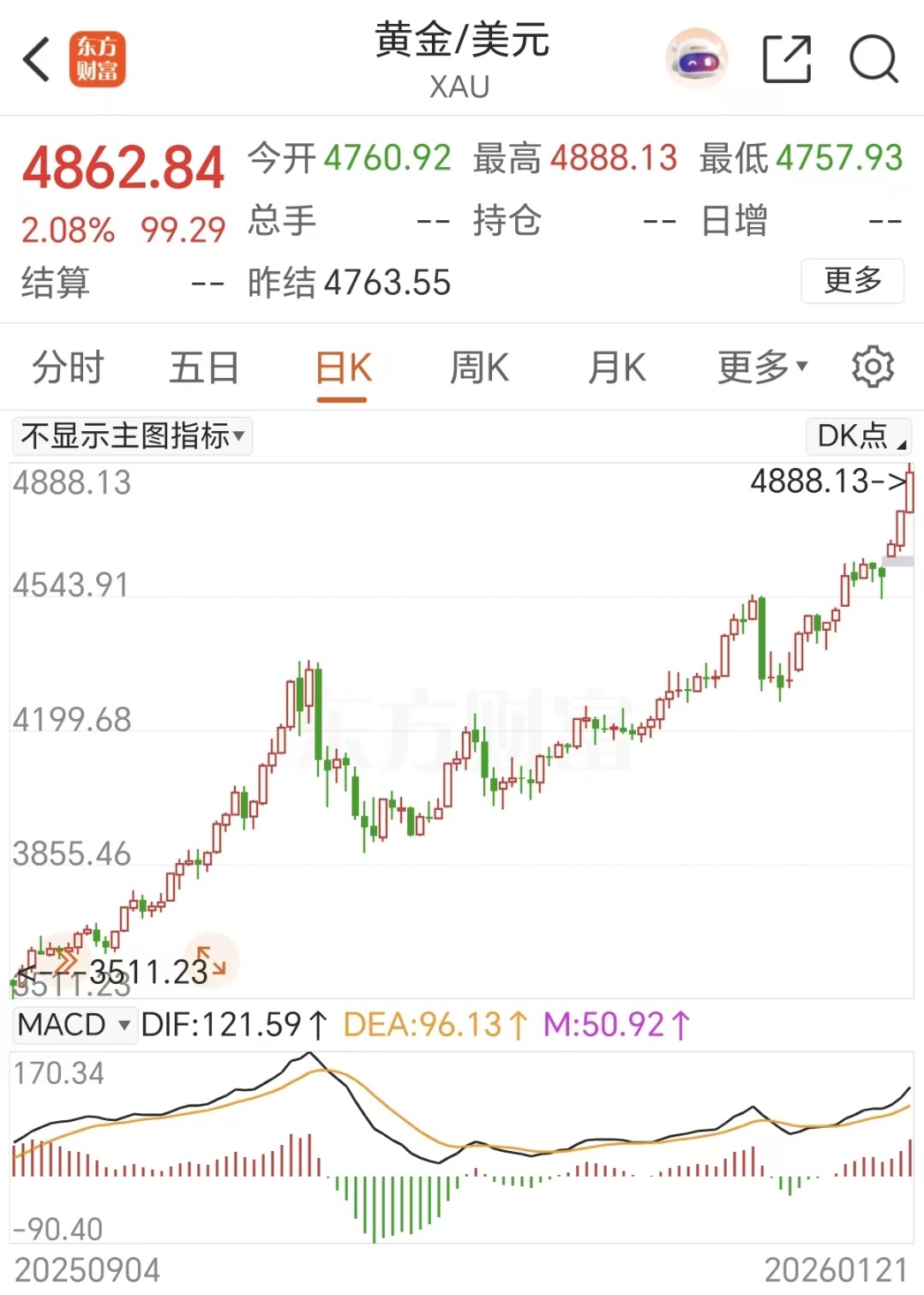Image resolution: width=924 pixels, height=1295 pixels.
Task: Expand the 更多 period dropdown
Action: click(x=759, y=367)
